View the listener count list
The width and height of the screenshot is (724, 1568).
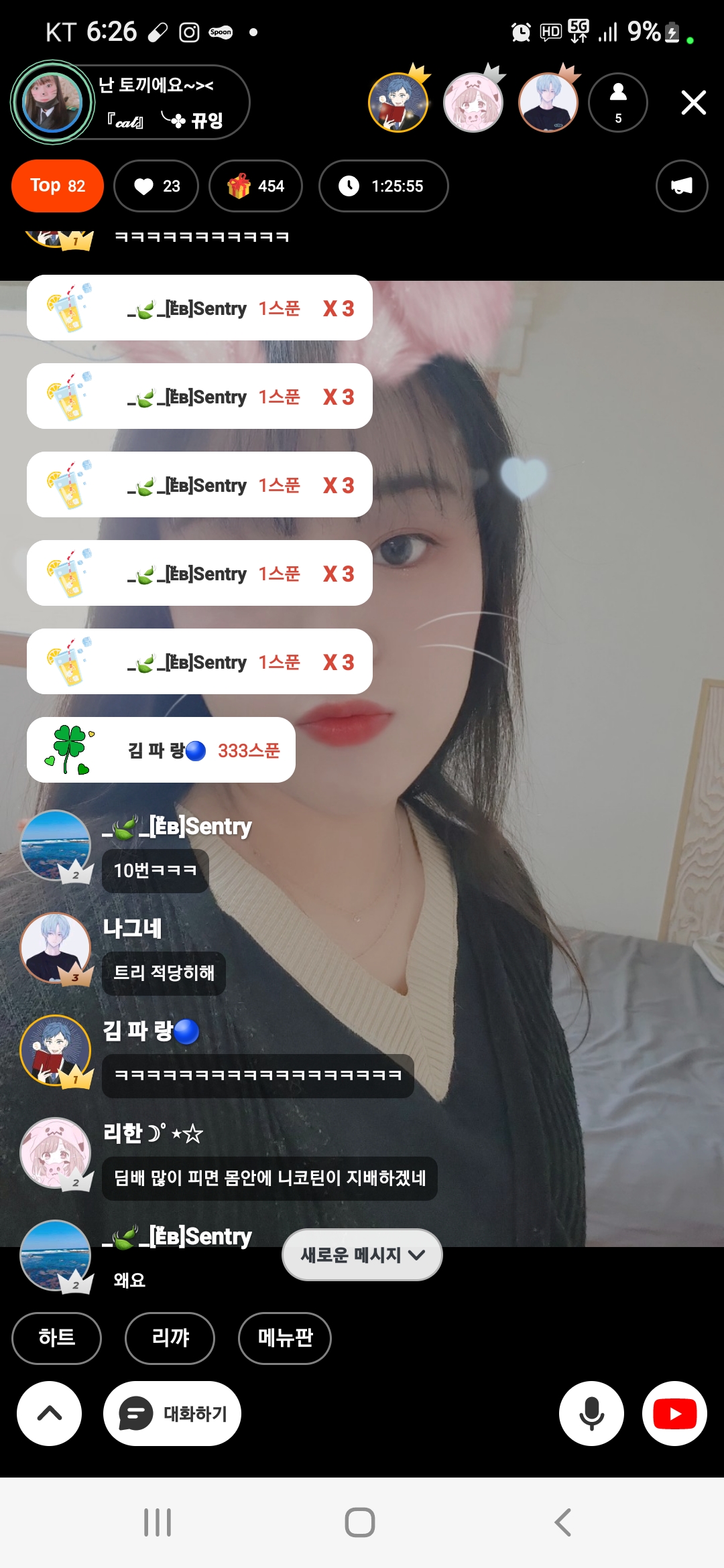[617, 103]
